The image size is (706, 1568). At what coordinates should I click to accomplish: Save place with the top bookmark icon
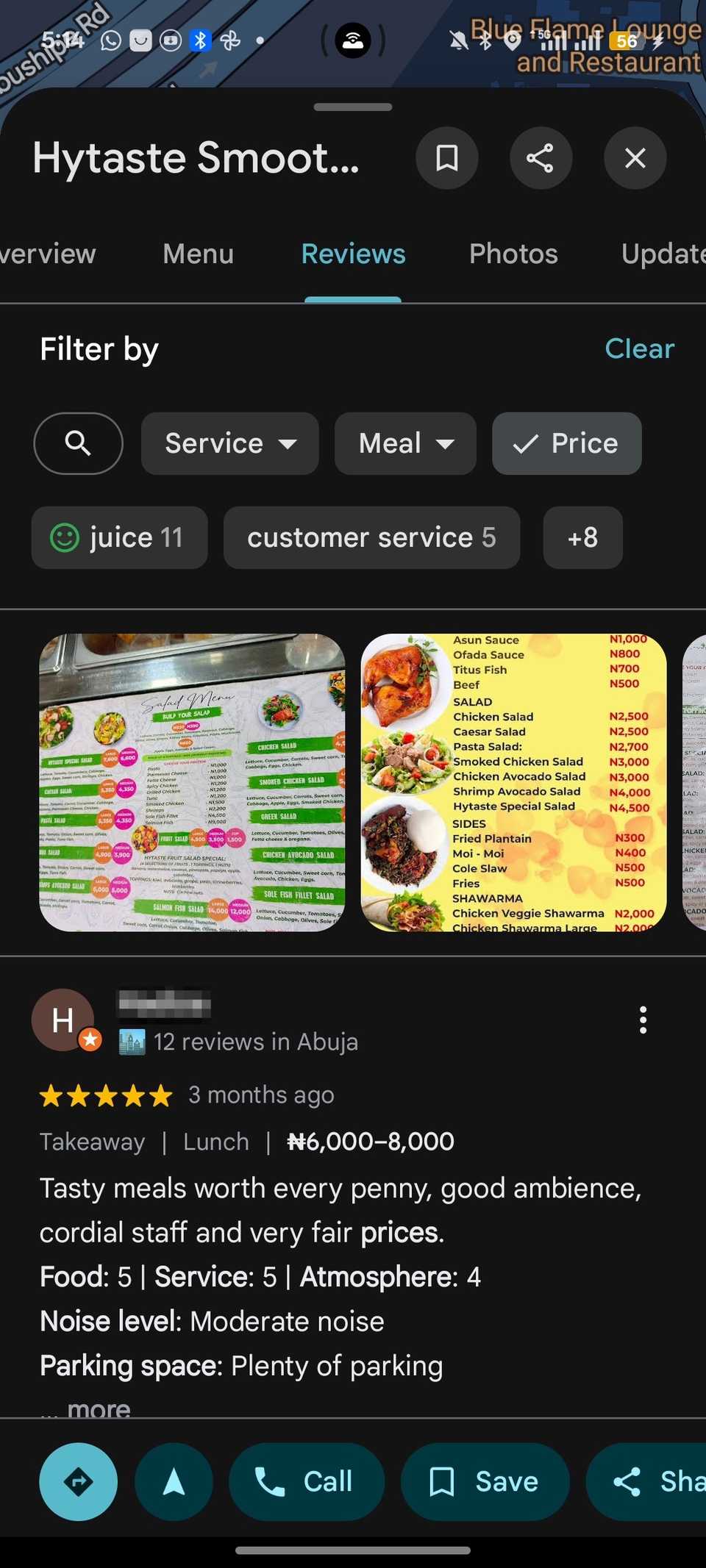point(446,158)
